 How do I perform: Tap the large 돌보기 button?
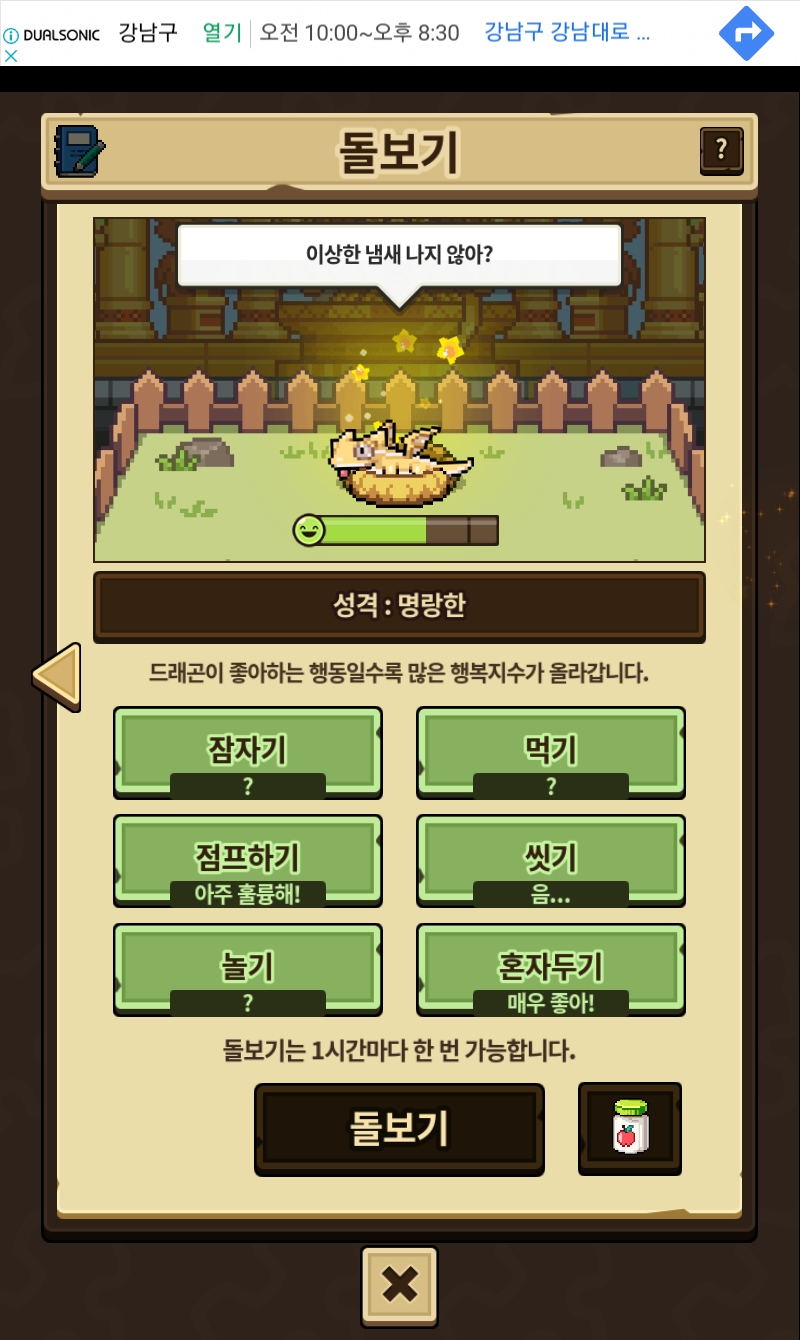[399, 1129]
